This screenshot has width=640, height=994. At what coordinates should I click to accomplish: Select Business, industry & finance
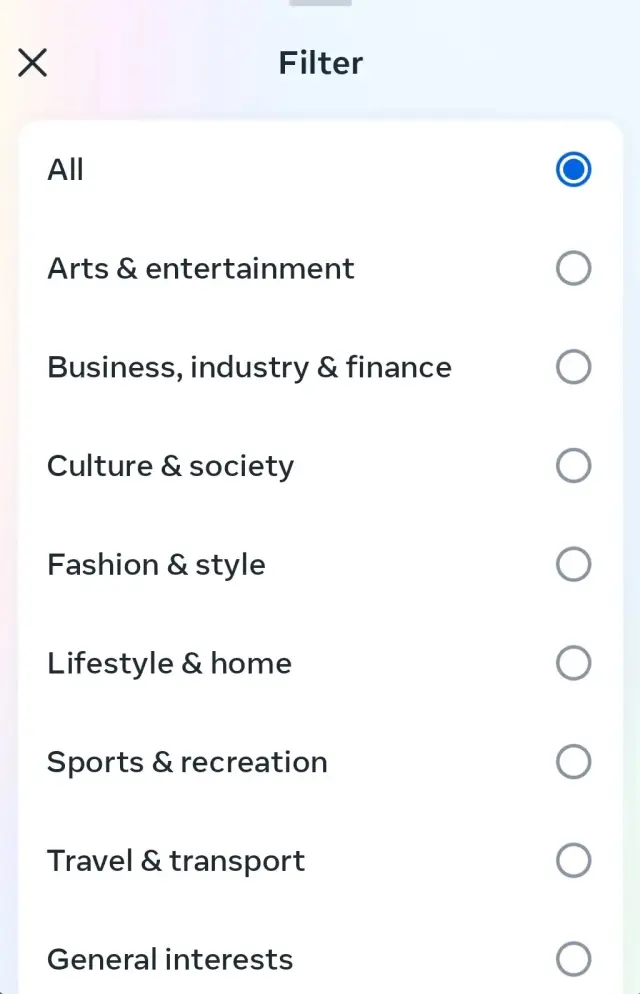[573, 368]
